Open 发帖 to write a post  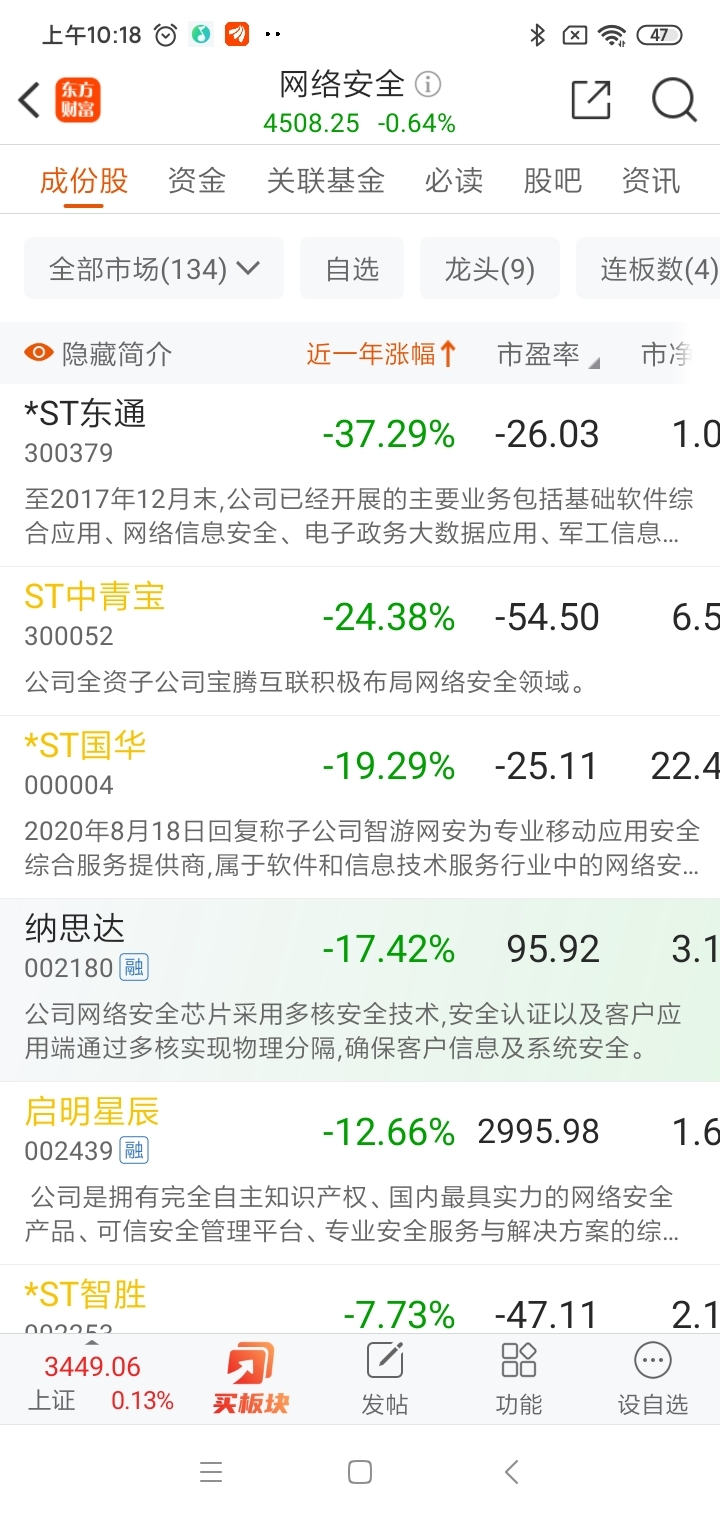click(x=385, y=1379)
